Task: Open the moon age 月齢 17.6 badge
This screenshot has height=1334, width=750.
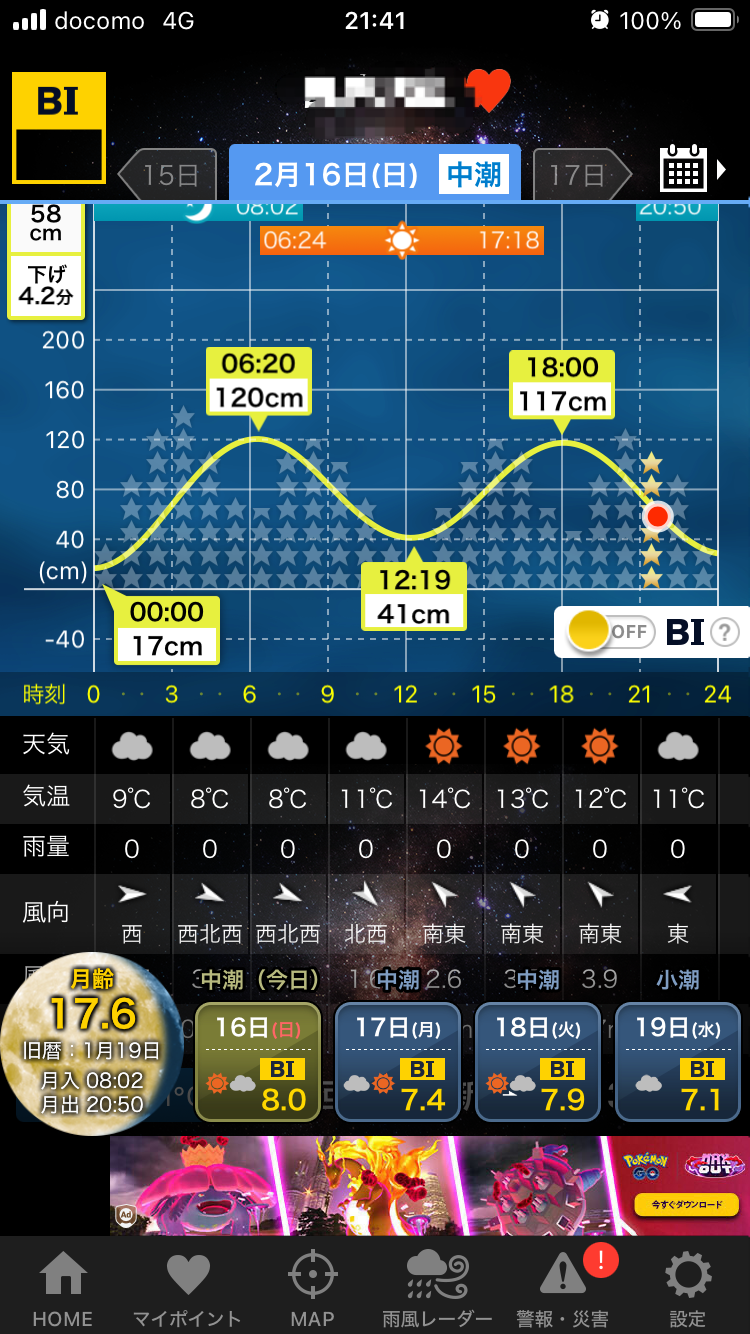Action: tap(91, 1044)
